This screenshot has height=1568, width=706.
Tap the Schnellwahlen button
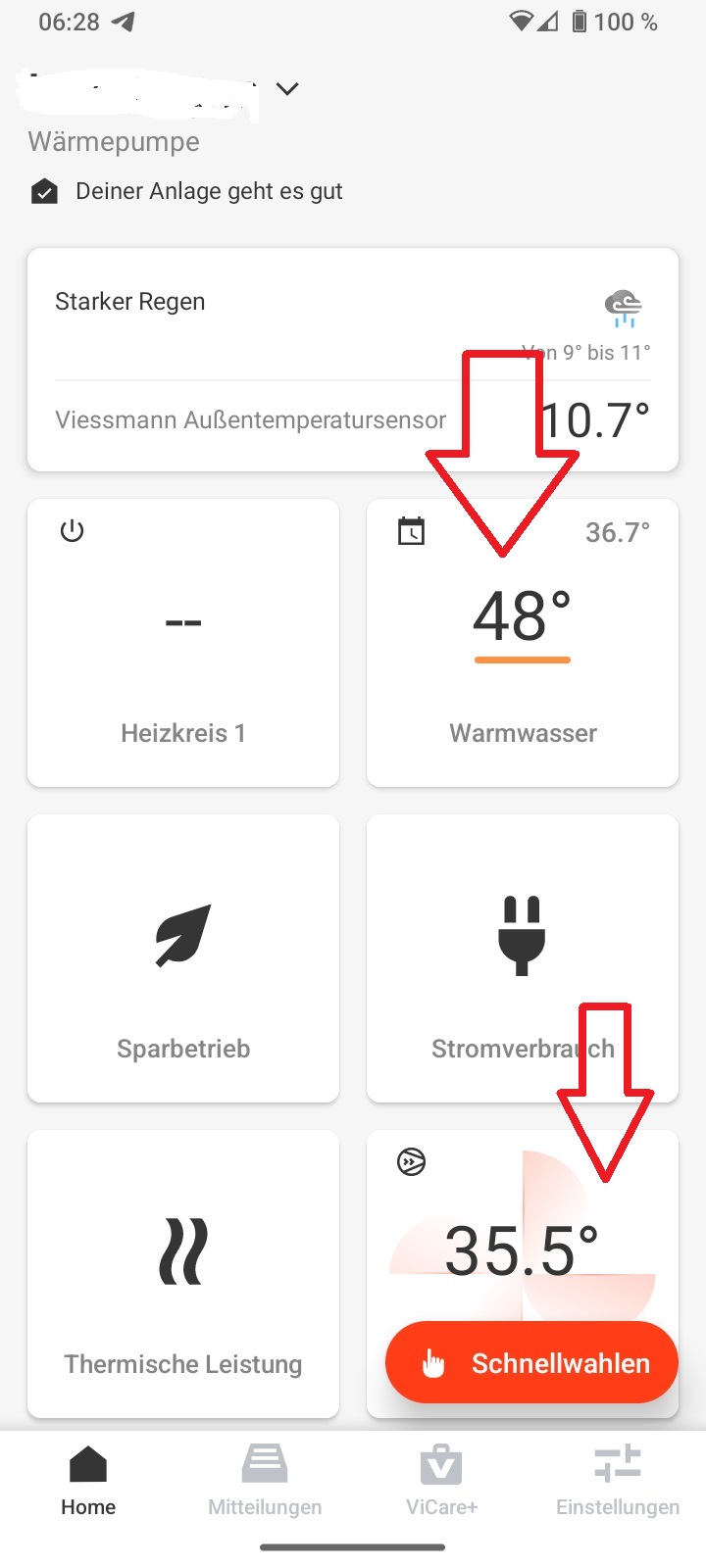point(531,1362)
